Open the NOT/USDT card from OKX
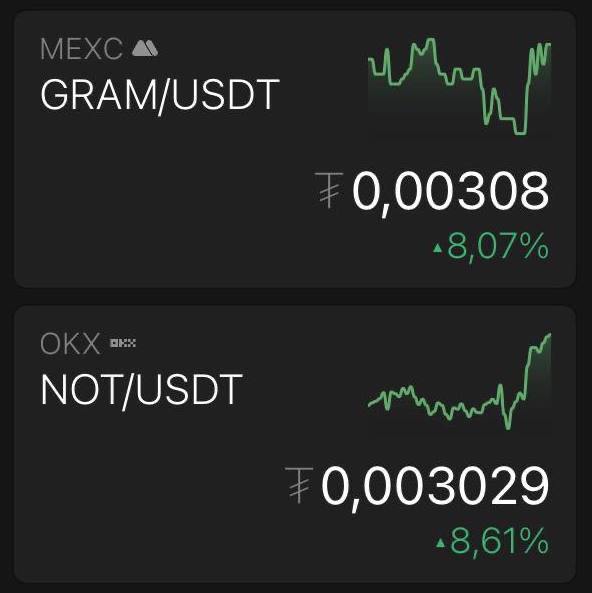592x593 pixels. click(x=295, y=444)
